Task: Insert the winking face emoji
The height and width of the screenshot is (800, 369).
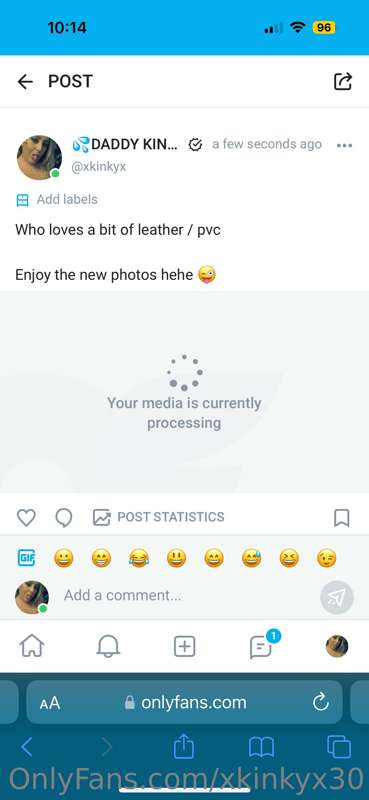Action: [x=327, y=559]
